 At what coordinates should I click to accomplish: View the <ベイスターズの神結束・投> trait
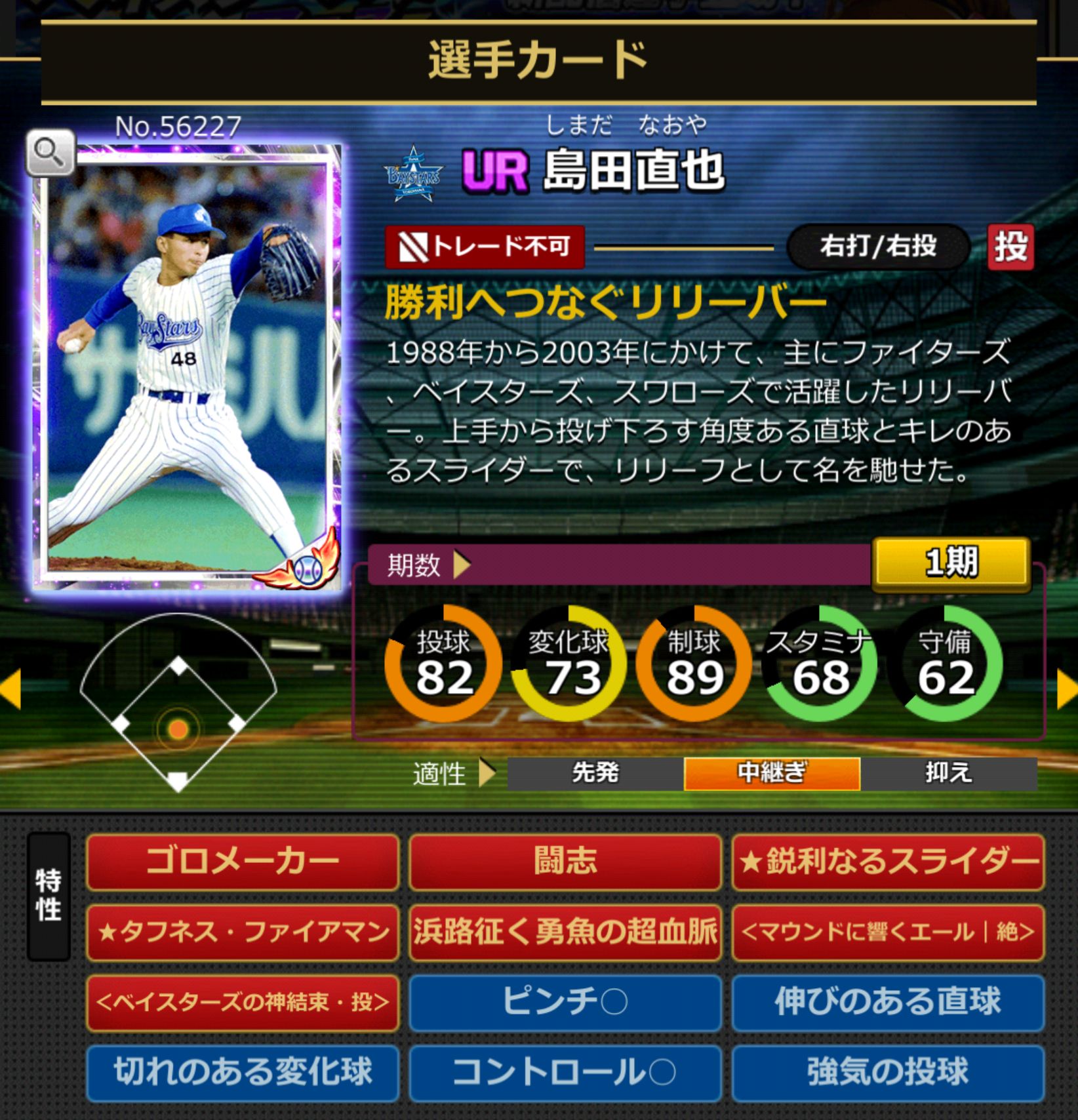tap(242, 1002)
